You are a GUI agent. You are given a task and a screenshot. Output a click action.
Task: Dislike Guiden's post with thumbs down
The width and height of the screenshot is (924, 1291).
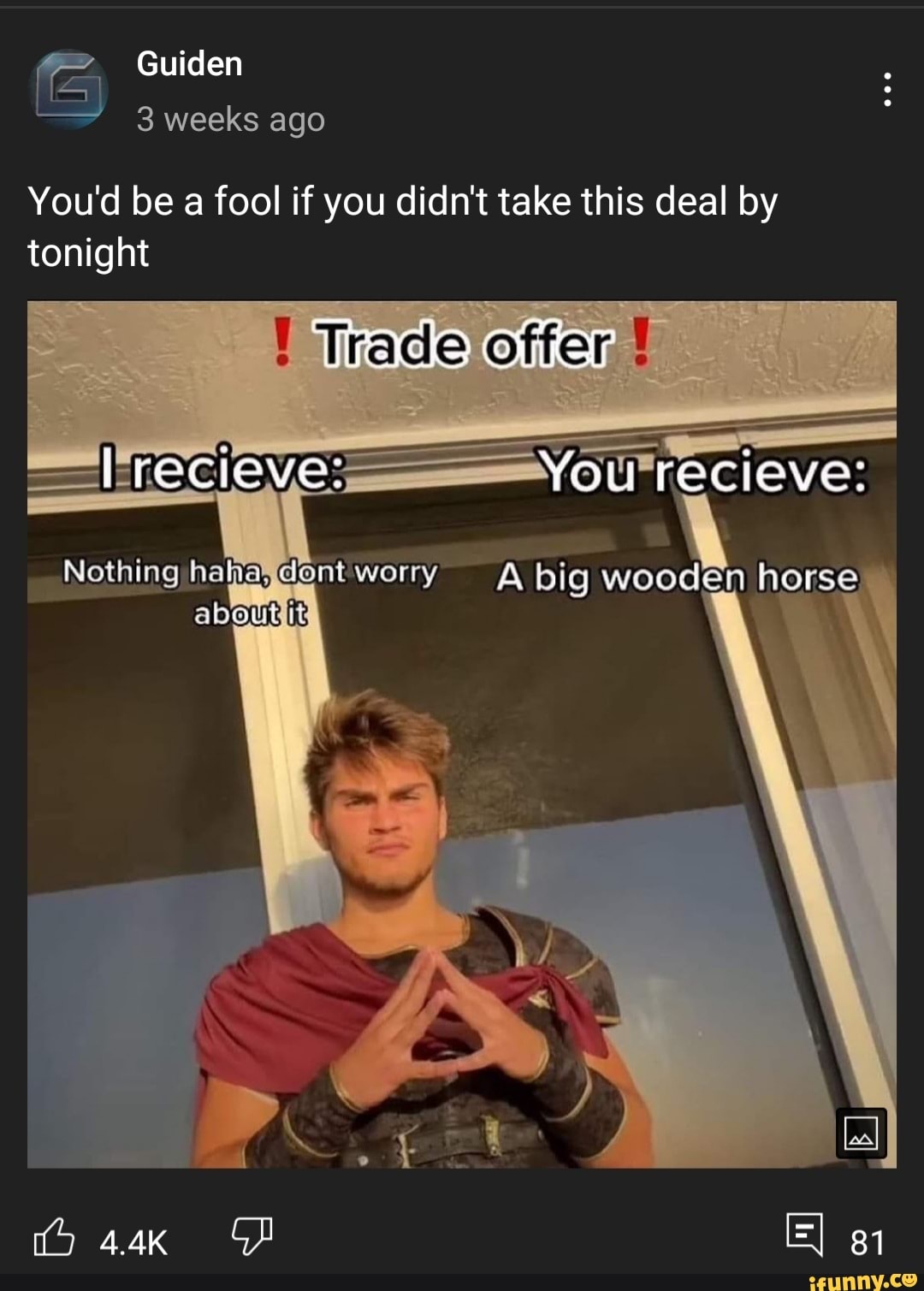[251, 1235]
